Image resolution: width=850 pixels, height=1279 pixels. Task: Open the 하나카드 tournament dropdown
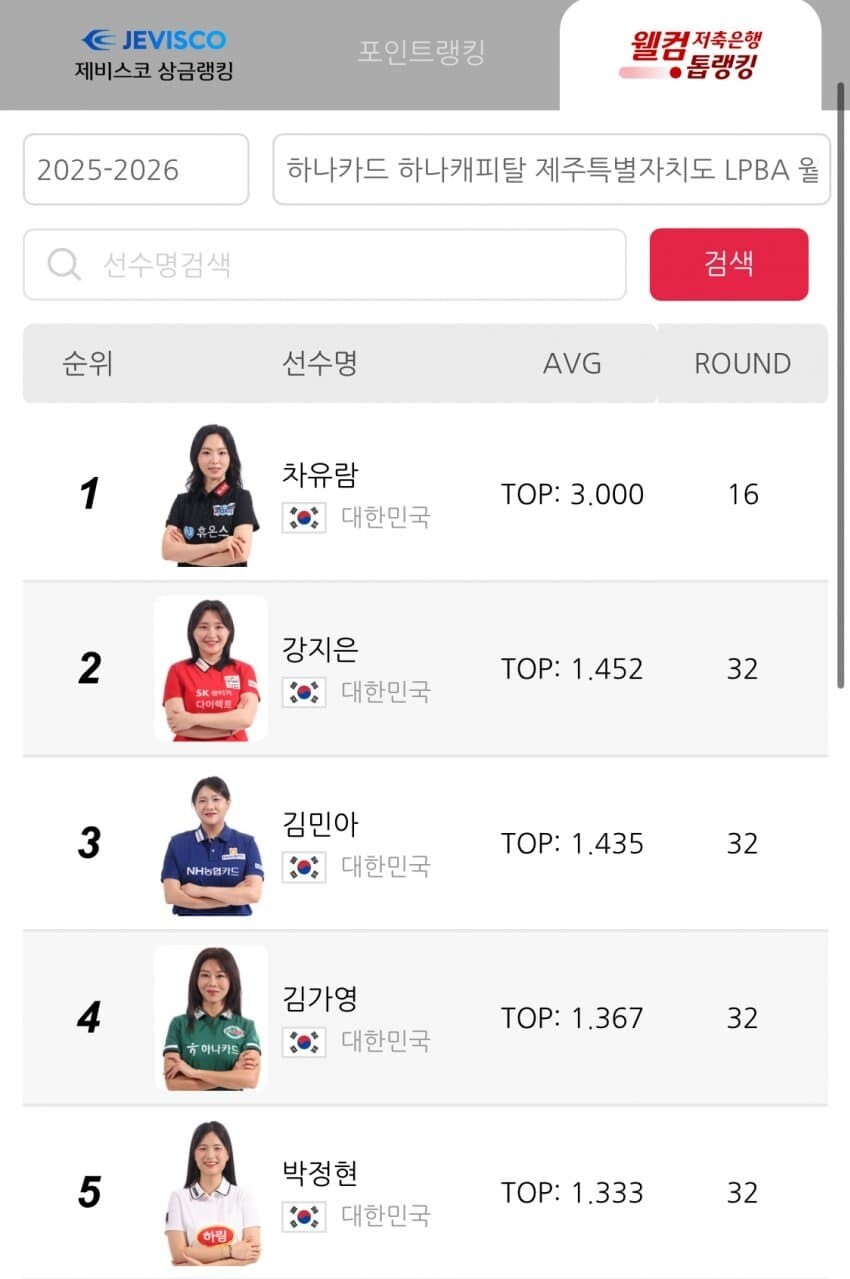552,169
